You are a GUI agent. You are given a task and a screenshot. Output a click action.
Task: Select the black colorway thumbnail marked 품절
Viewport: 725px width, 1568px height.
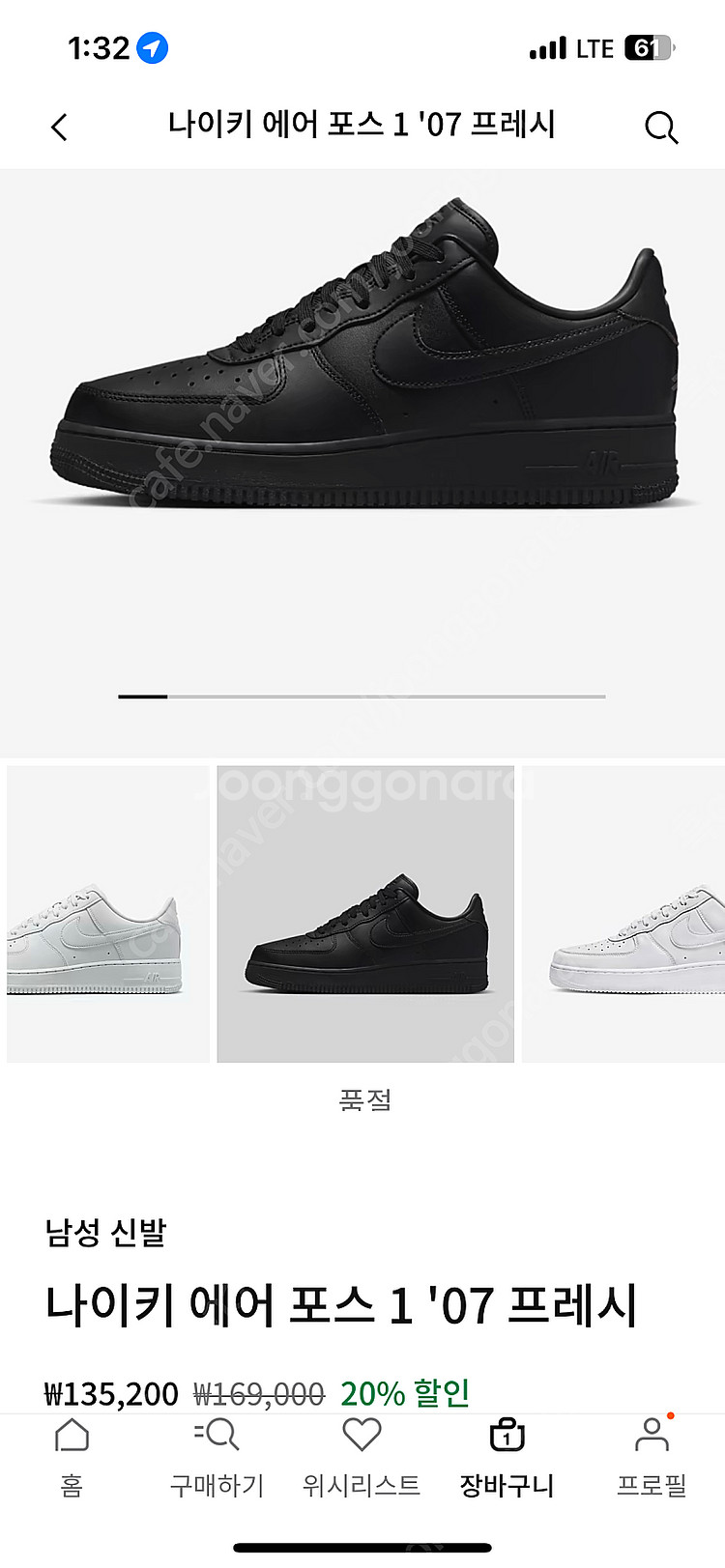pyautogui.click(x=365, y=914)
